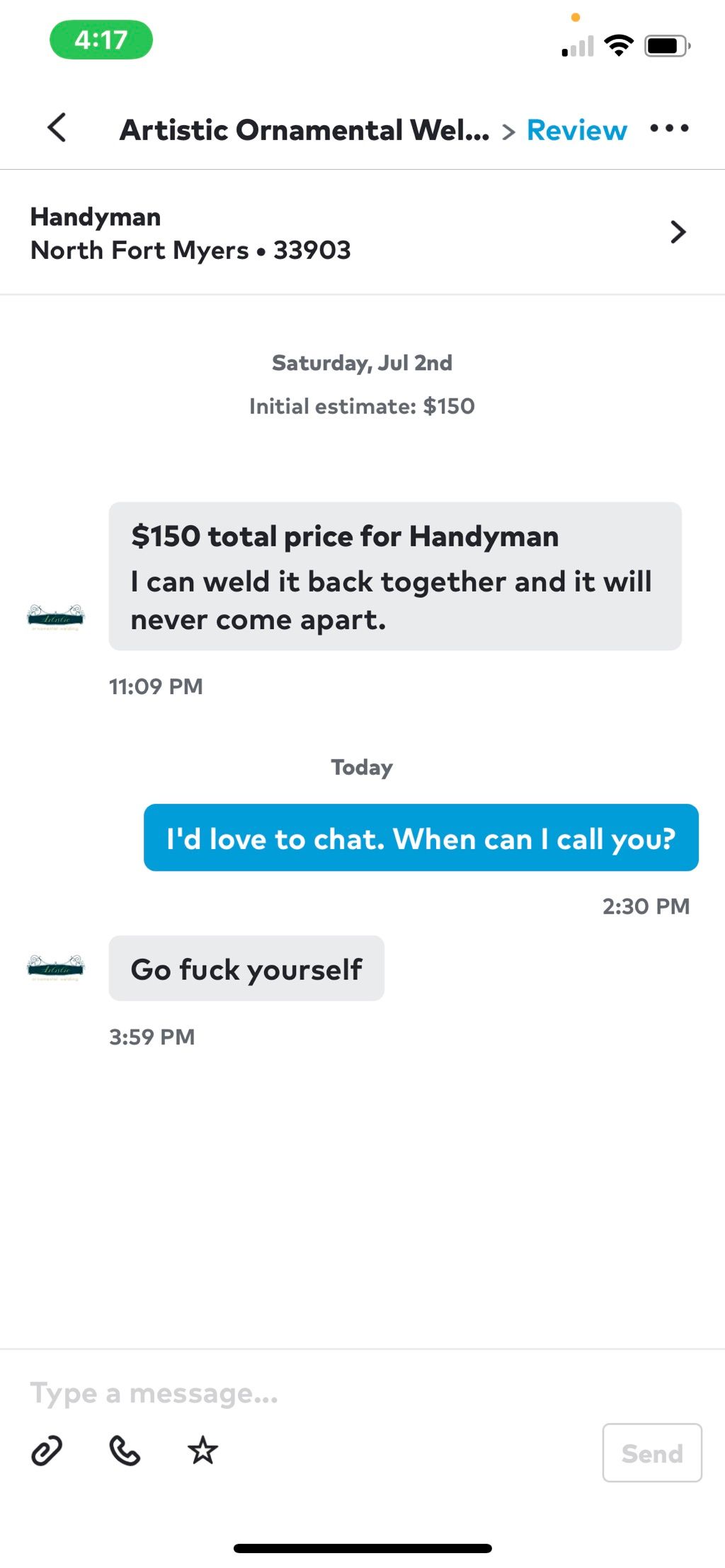
Task: Open the welder's profile picture beside the $150 quote
Action: tap(56, 618)
